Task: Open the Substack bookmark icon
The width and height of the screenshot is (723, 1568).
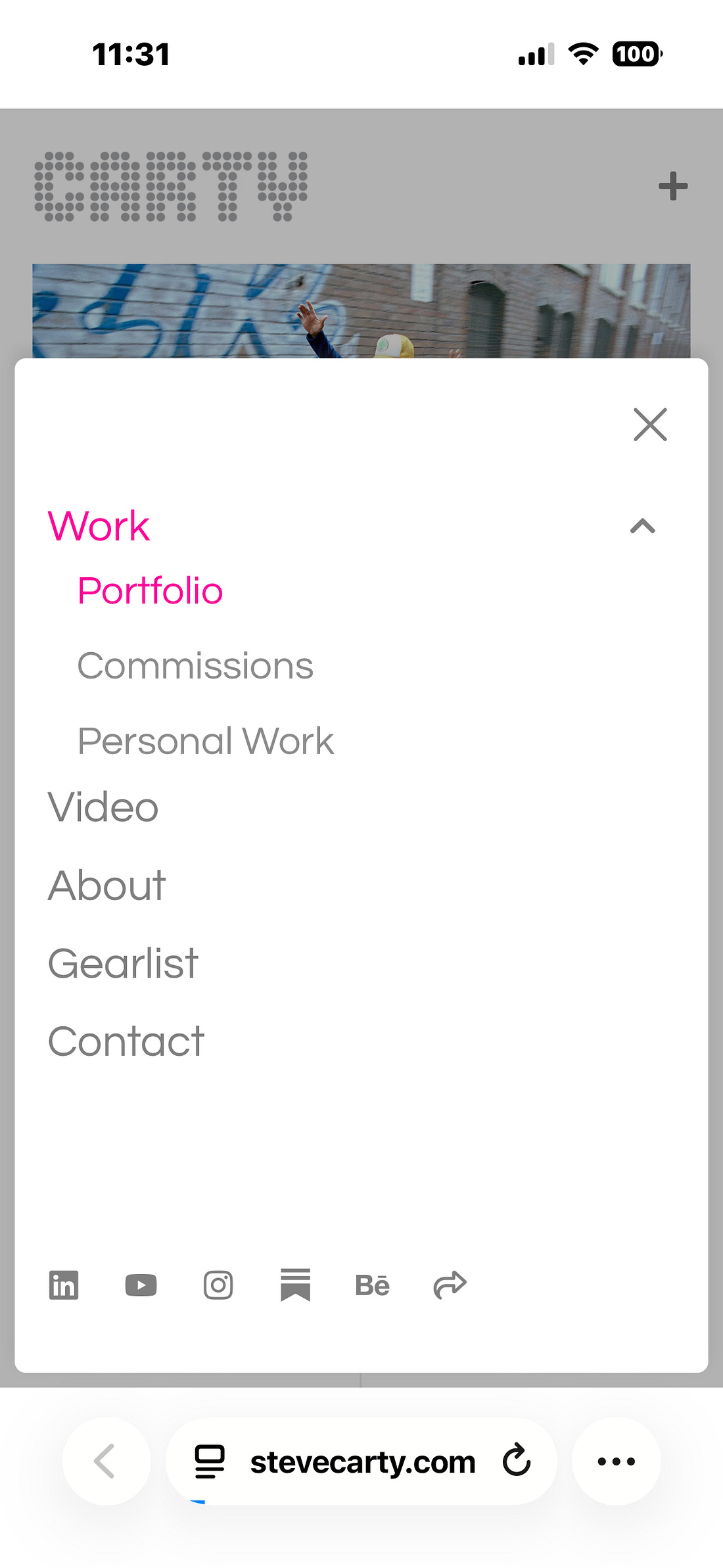Action: click(295, 1285)
